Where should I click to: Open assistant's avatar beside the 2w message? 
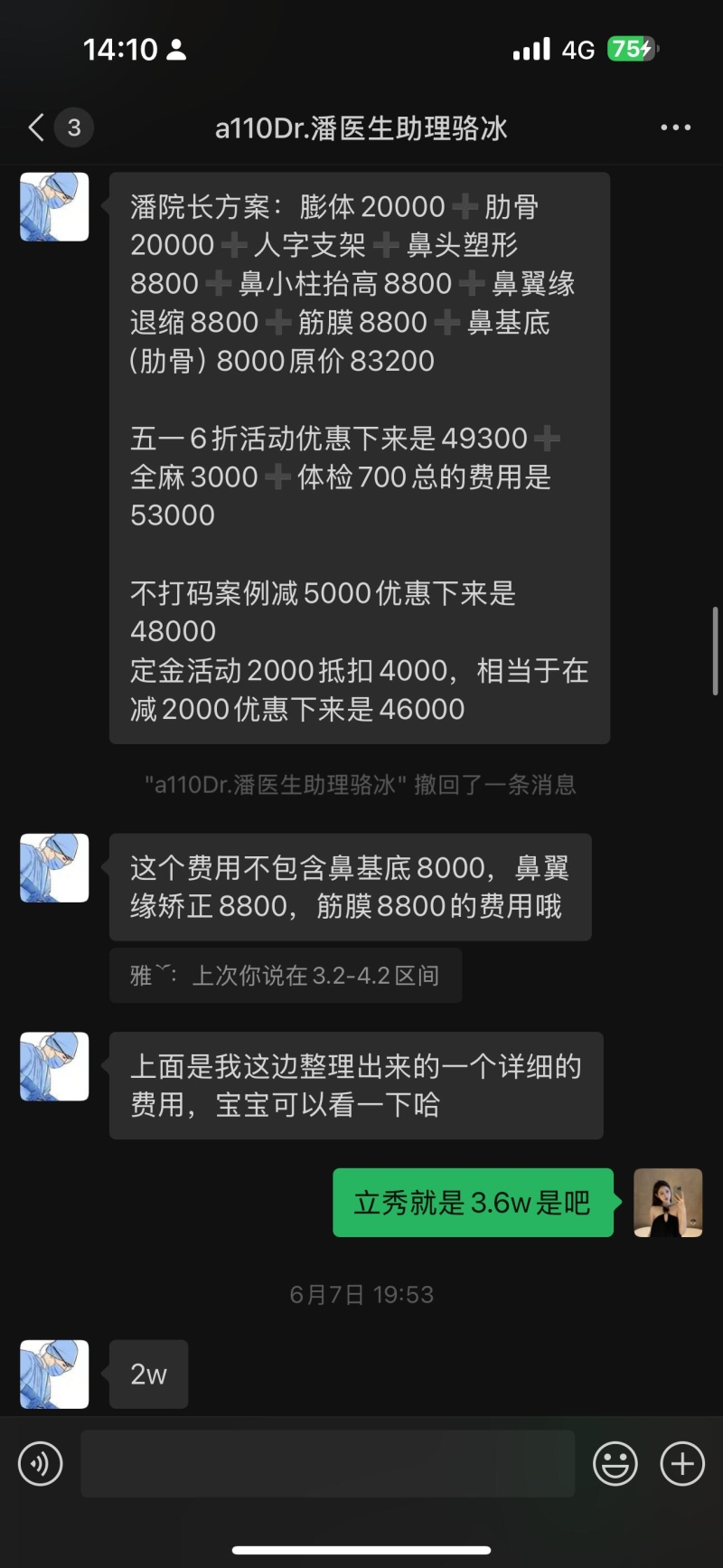[54, 1374]
